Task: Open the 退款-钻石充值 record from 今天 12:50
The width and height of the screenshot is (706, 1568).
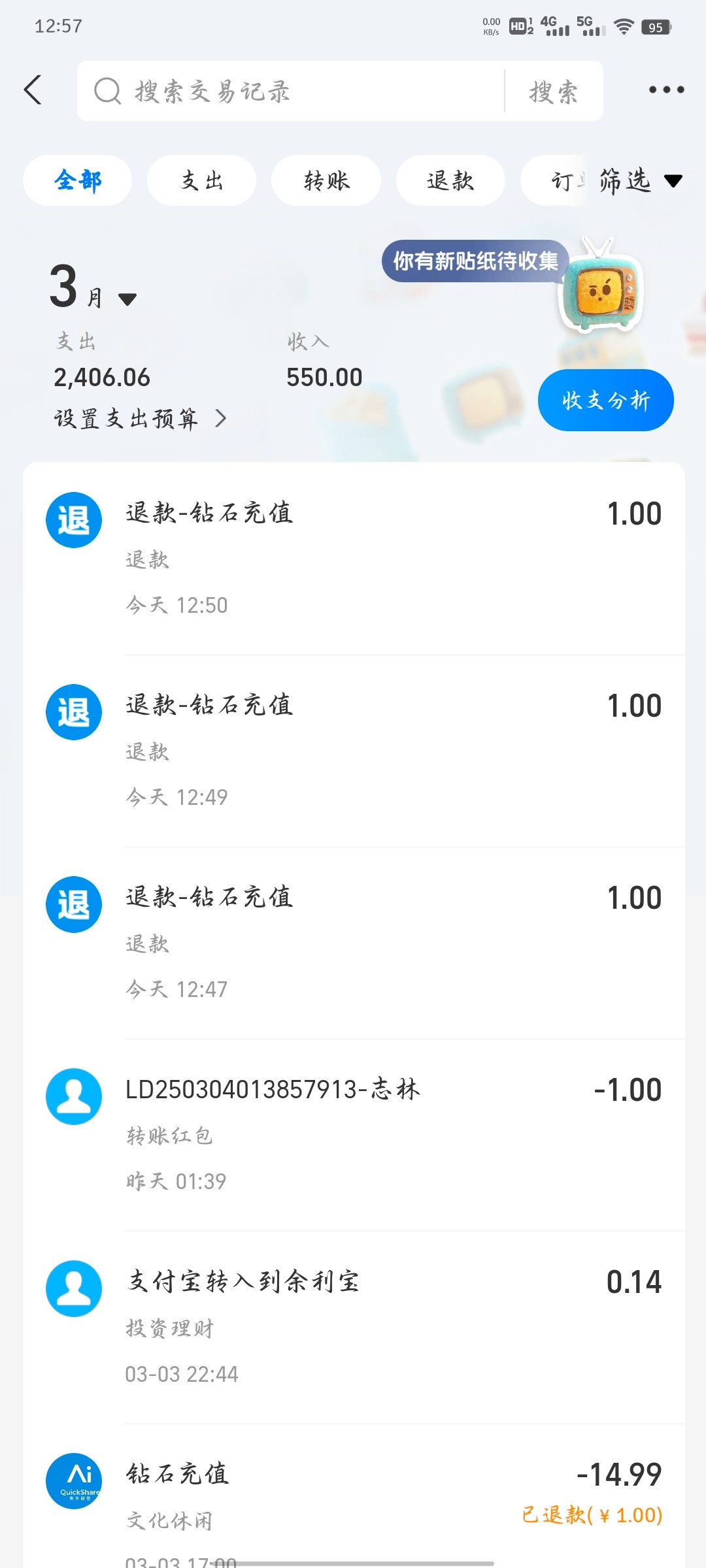Action: click(x=353, y=559)
